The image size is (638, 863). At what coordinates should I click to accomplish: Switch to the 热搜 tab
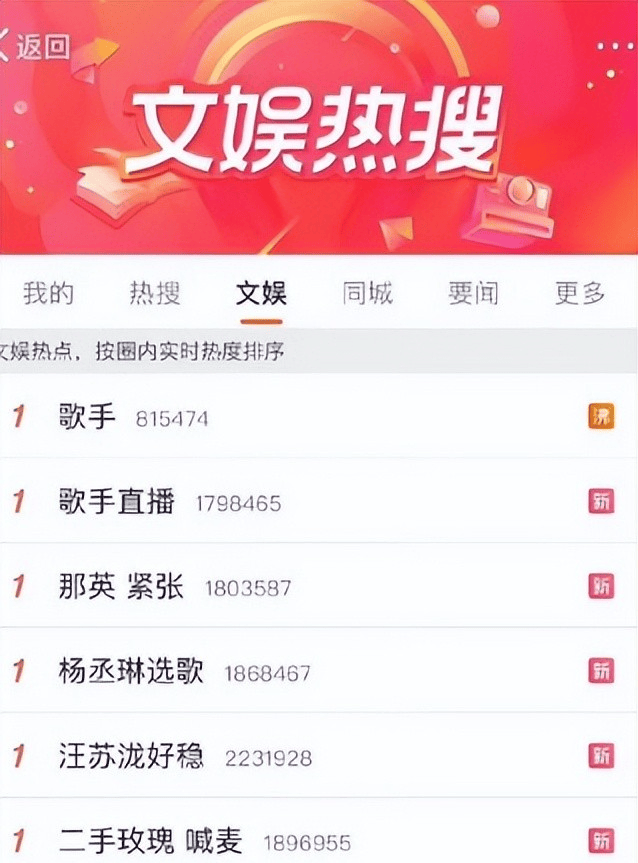[155, 293]
